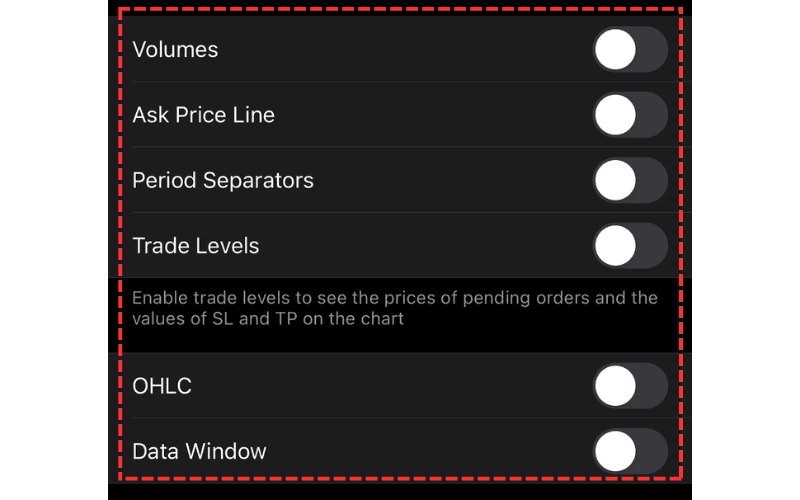The width and height of the screenshot is (800, 500).
Task: Enable the Trade Levels toggle
Action: click(630, 246)
